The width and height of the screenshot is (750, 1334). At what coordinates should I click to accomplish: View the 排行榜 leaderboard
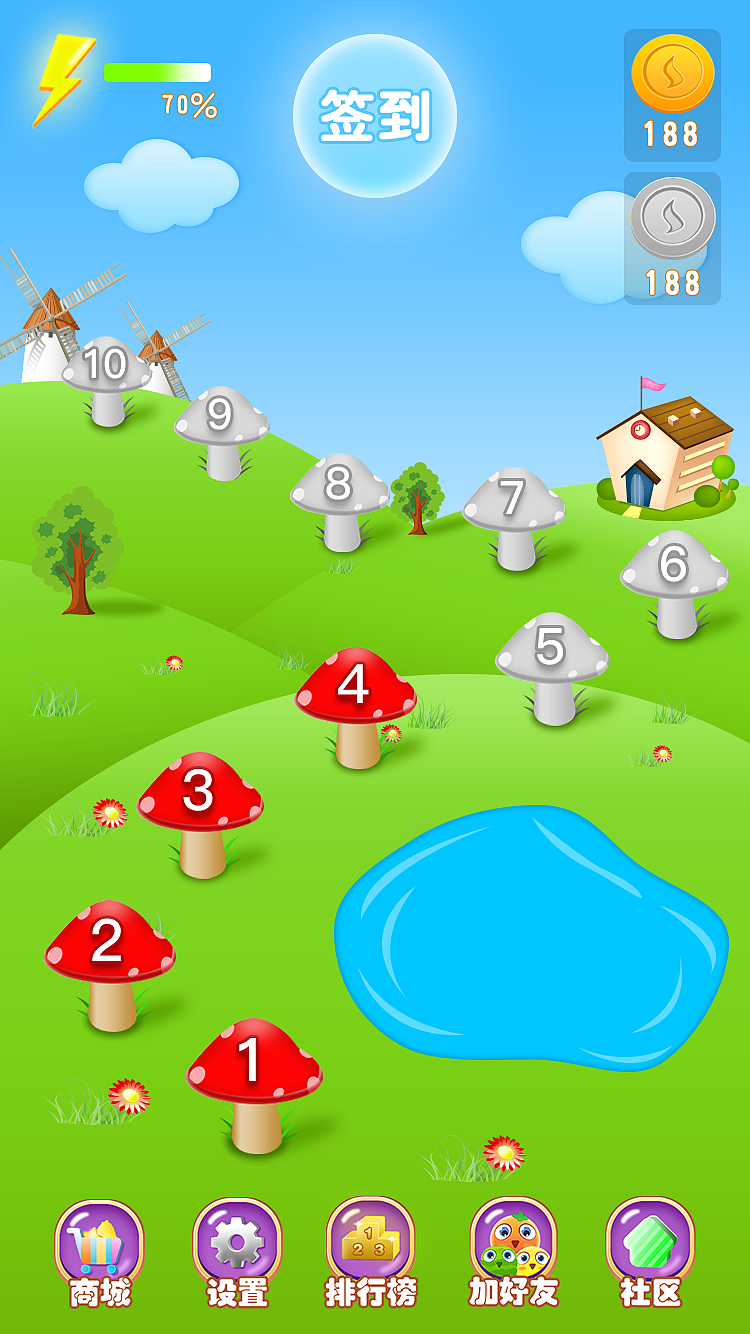point(370,1253)
